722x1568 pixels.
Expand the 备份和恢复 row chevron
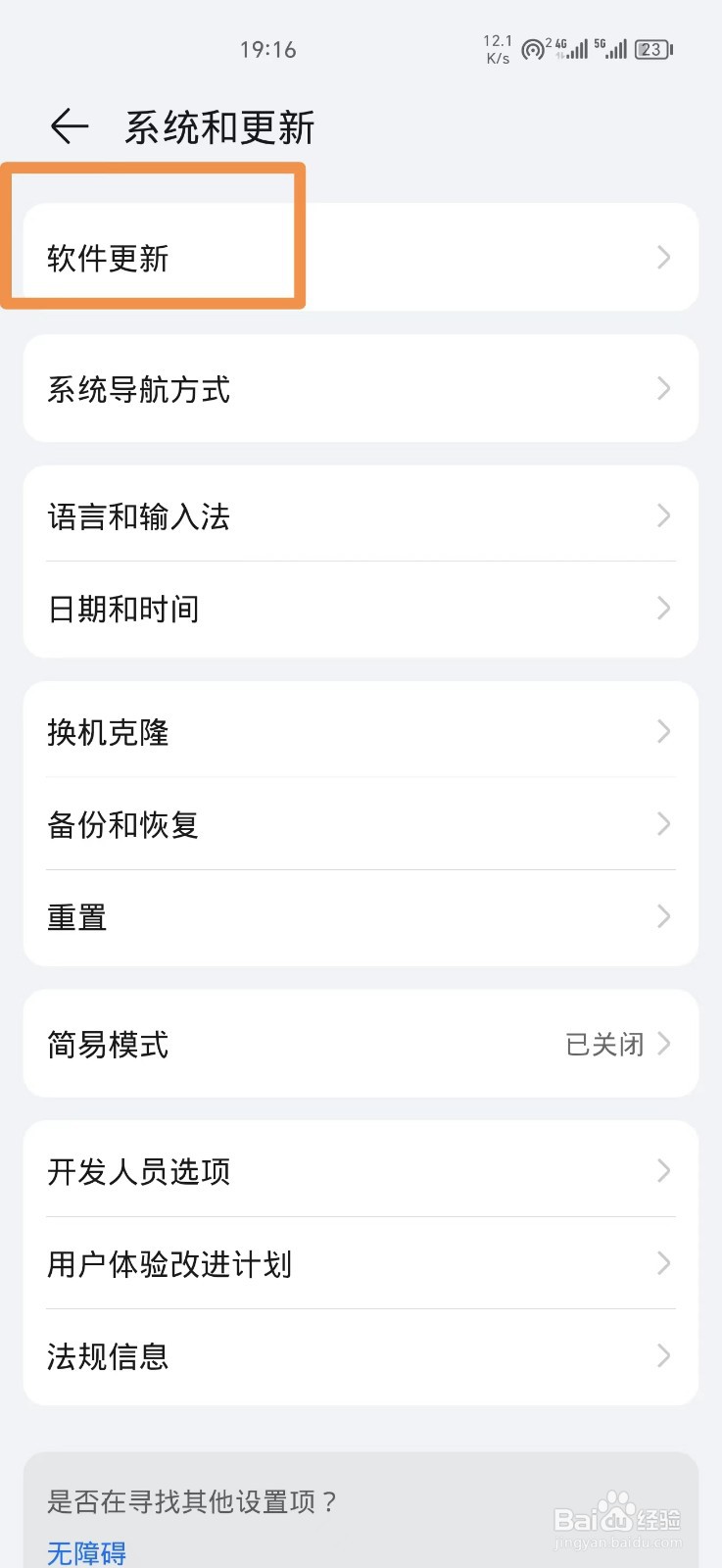pos(664,824)
